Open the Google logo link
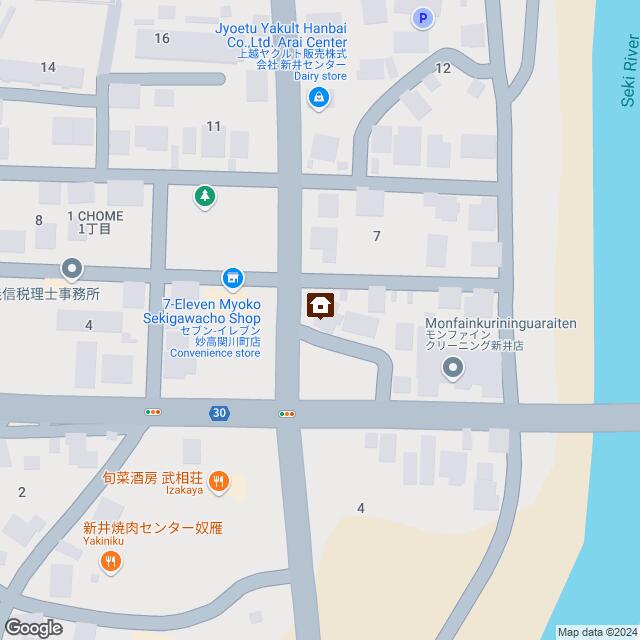This screenshot has width=640, height=640. [33, 627]
